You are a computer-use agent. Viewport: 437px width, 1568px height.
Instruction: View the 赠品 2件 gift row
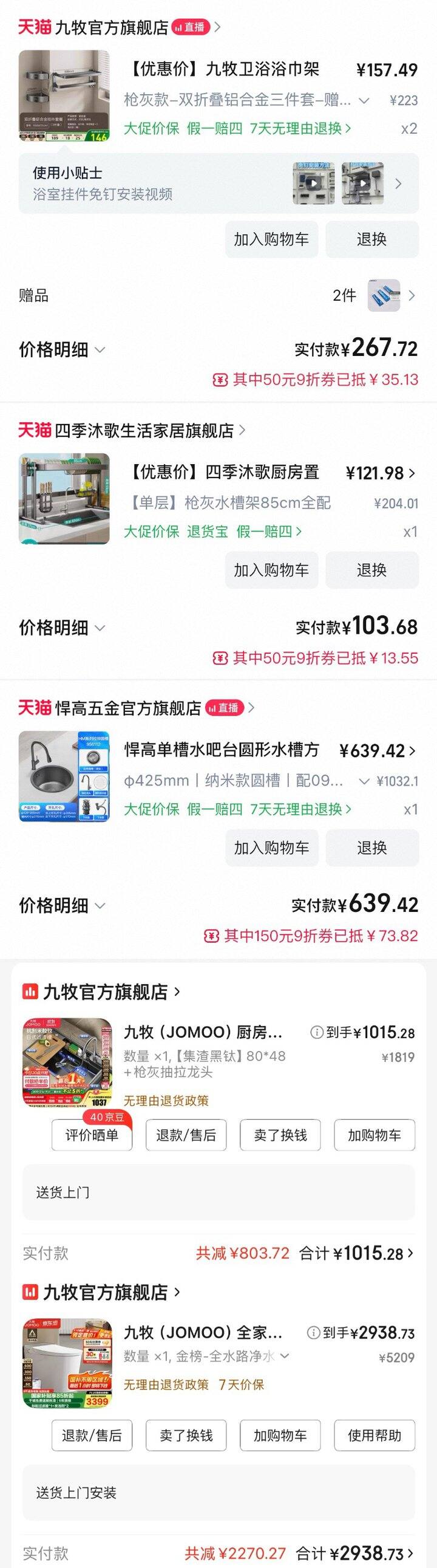pos(218,296)
